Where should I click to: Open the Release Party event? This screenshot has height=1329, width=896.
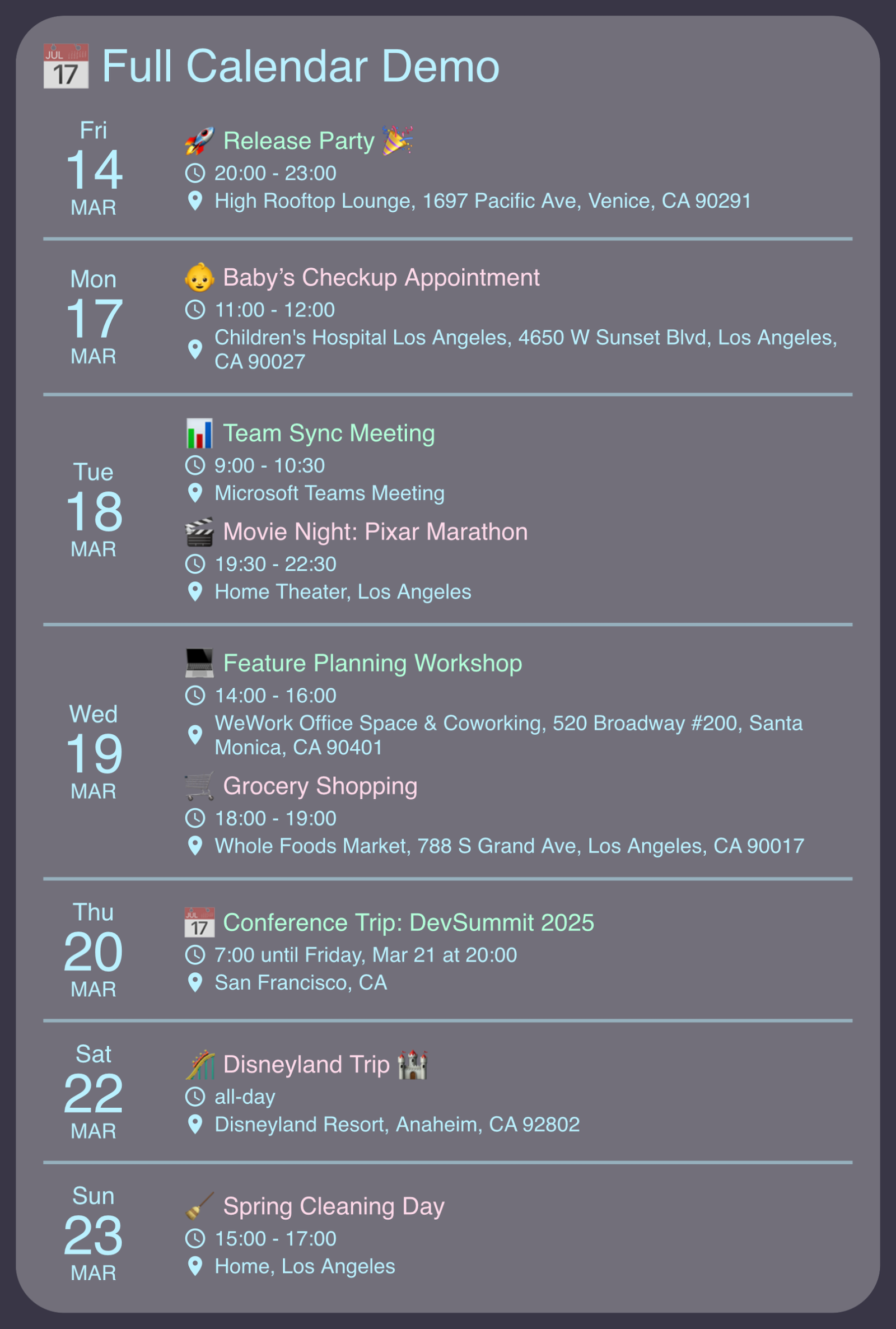[x=299, y=141]
